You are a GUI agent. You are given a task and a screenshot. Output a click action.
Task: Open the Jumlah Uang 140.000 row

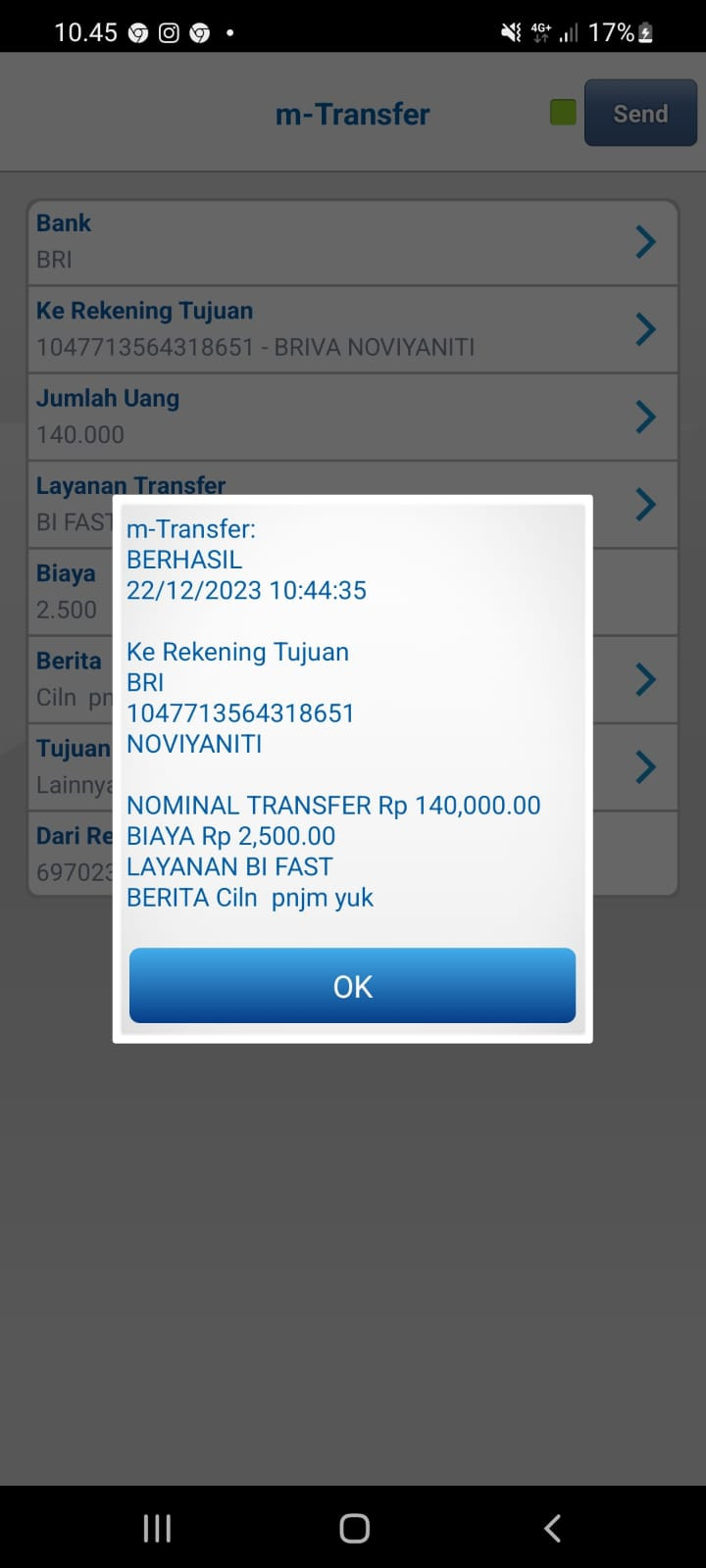point(352,416)
